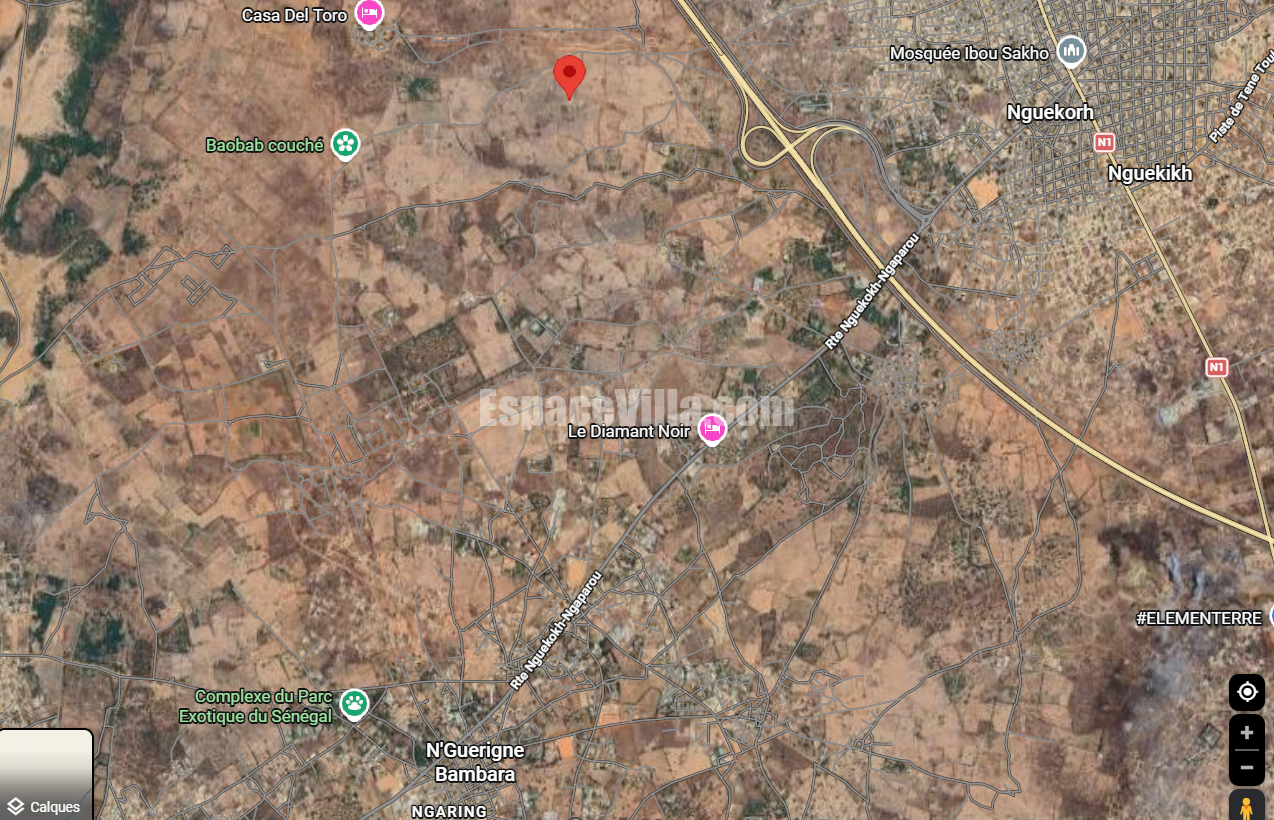Open the Calques layers switcher
Screen dimensions: 1274x820
(45, 775)
